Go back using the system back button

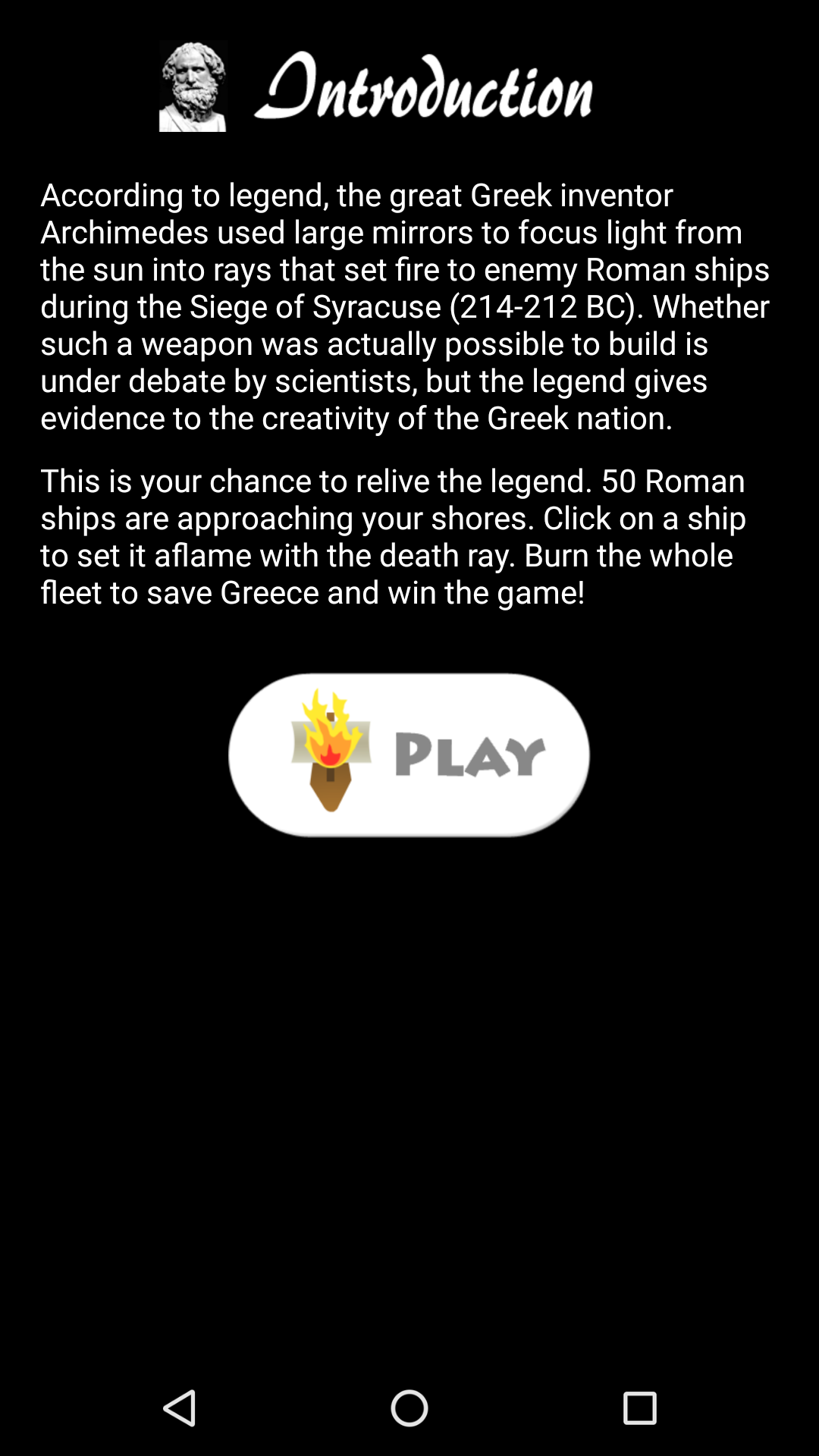(180, 1408)
